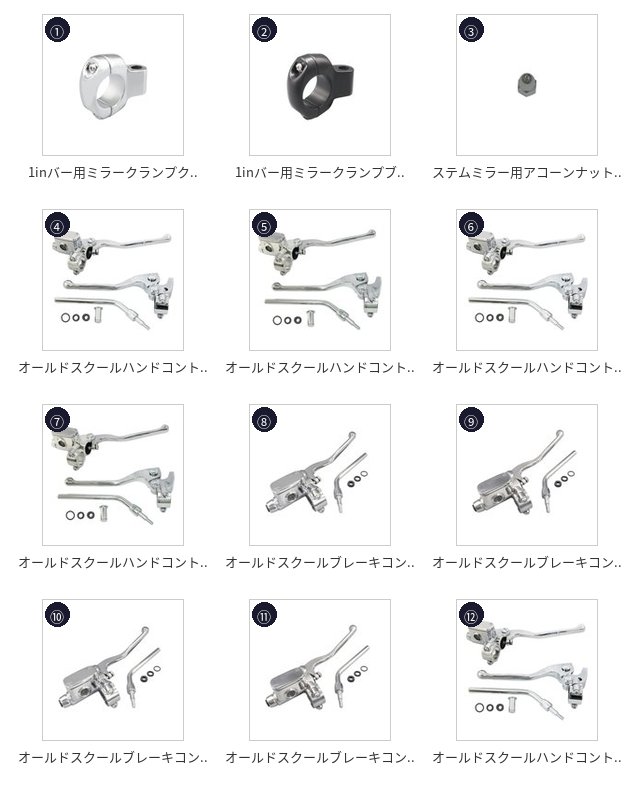Open product 1, the silver 1in bar mirror clamp

click(113, 85)
